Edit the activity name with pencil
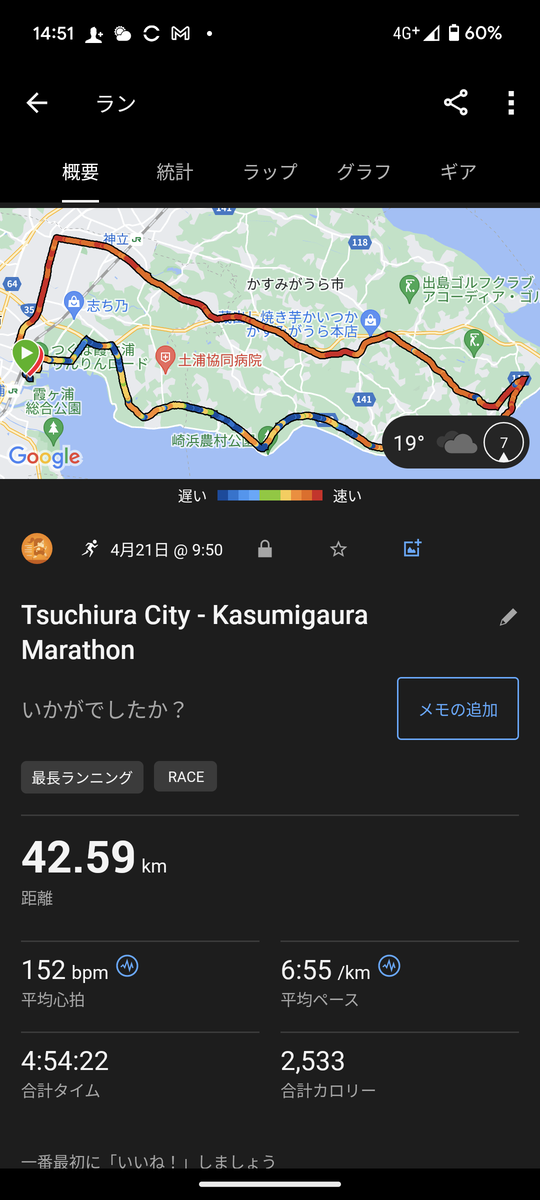Screen dimensions: 540x1200 tap(508, 617)
